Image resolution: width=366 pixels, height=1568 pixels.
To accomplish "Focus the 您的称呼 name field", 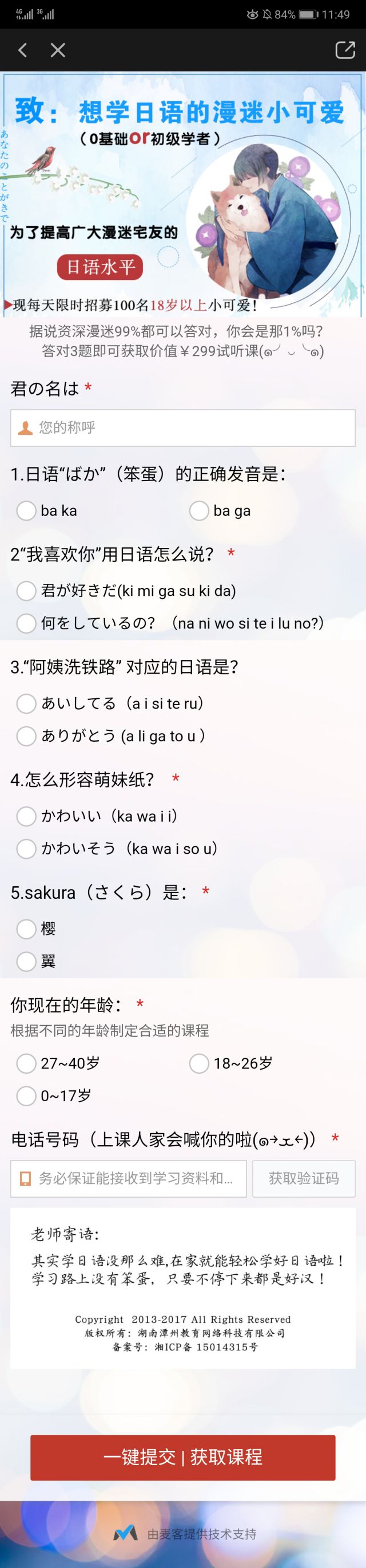I will (182, 427).
